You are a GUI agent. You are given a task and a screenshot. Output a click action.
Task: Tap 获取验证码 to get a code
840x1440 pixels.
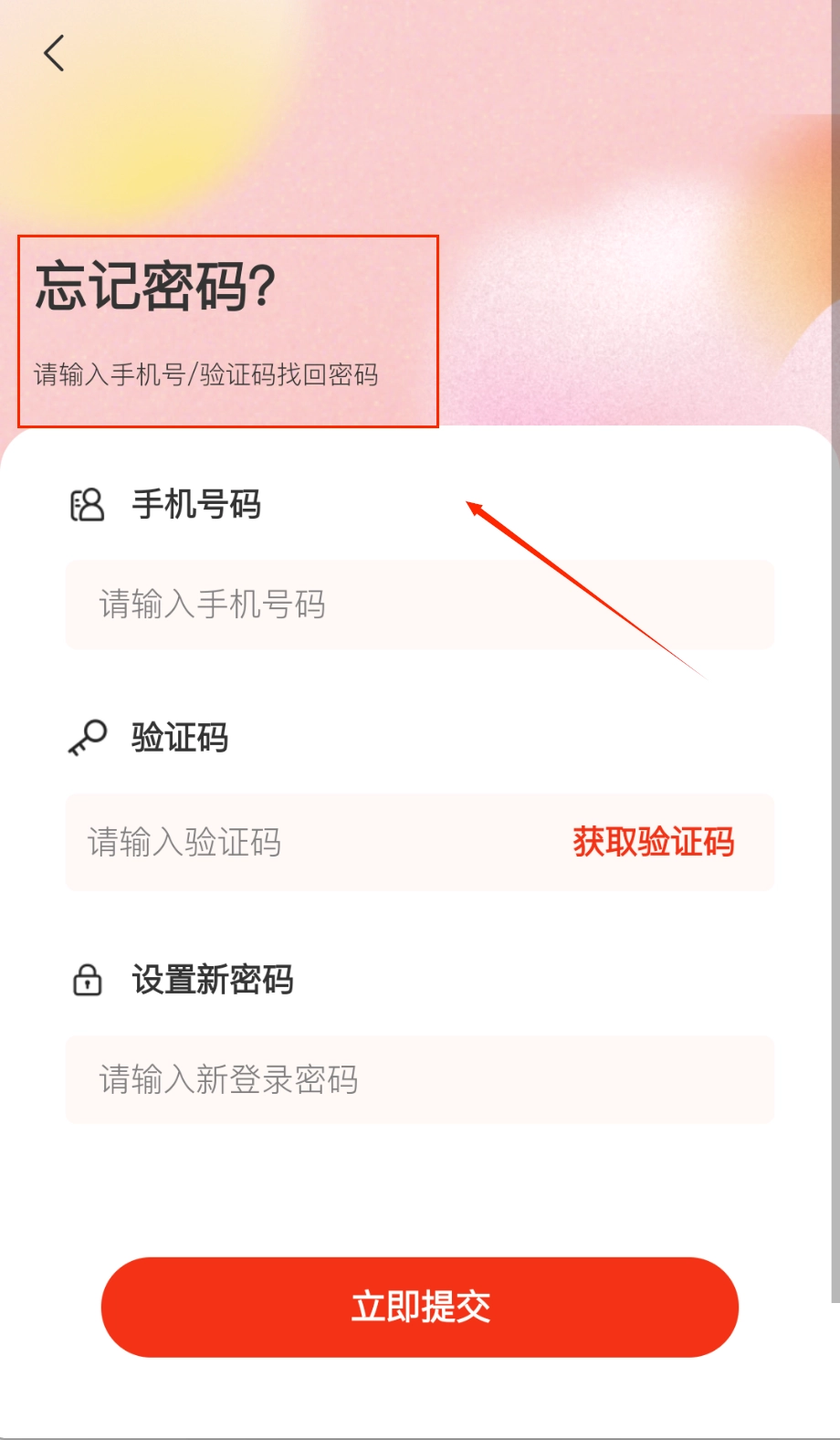tap(653, 842)
